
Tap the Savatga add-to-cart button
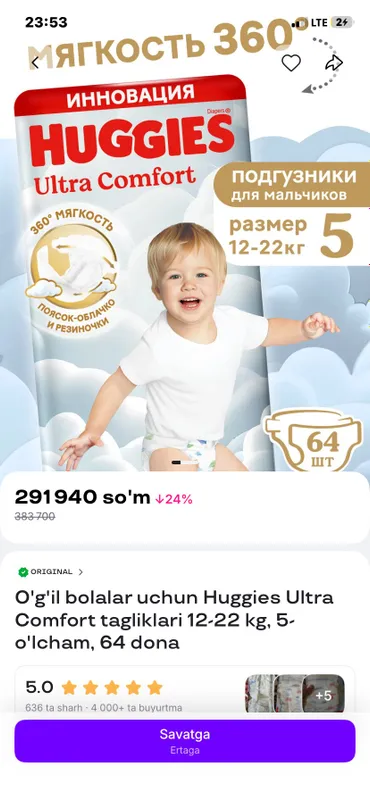coord(185,741)
